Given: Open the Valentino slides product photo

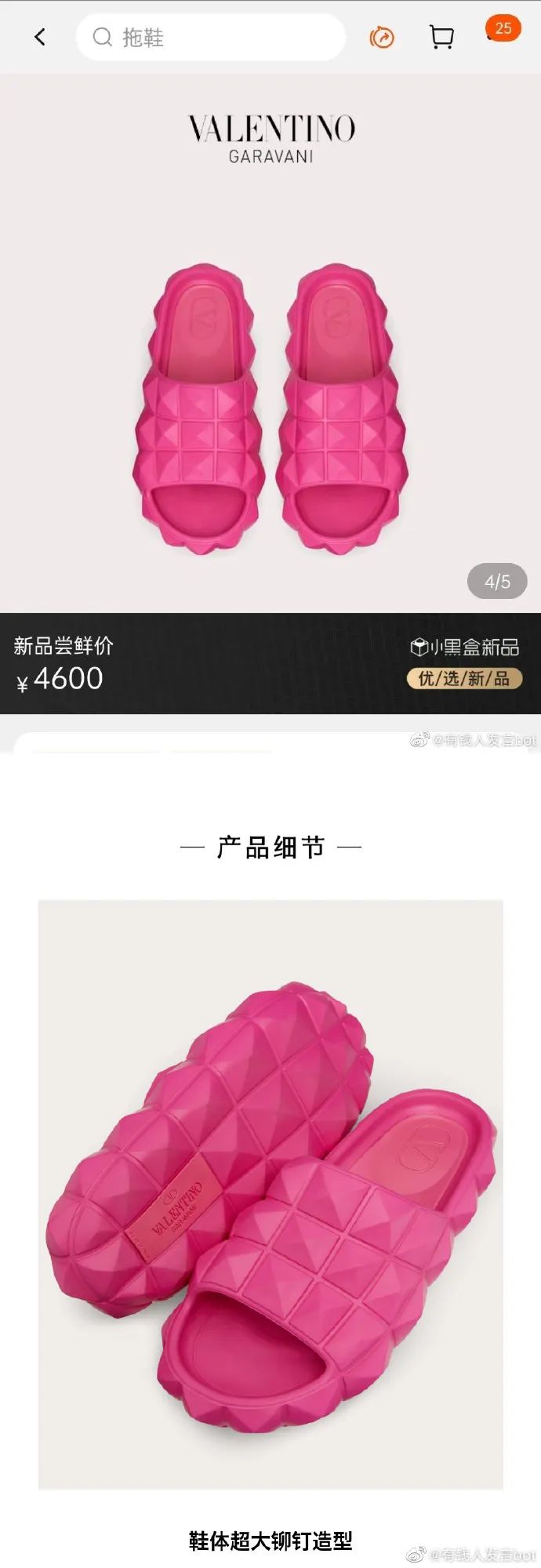Looking at the screenshot, I should pyautogui.click(x=270, y=408).
